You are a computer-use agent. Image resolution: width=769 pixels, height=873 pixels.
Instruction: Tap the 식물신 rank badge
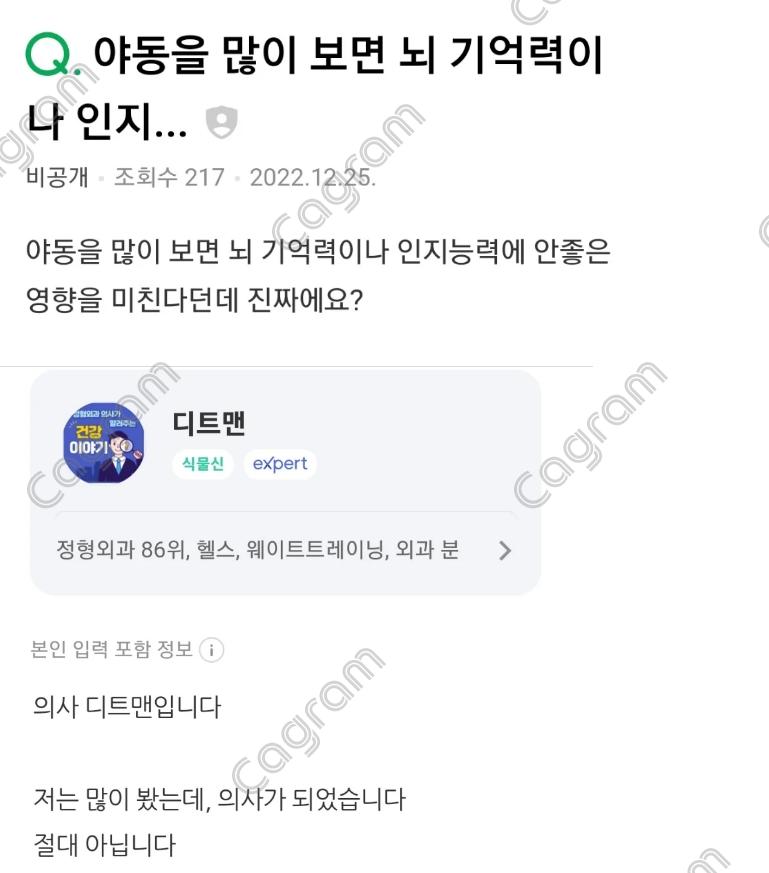coord(203,464)
